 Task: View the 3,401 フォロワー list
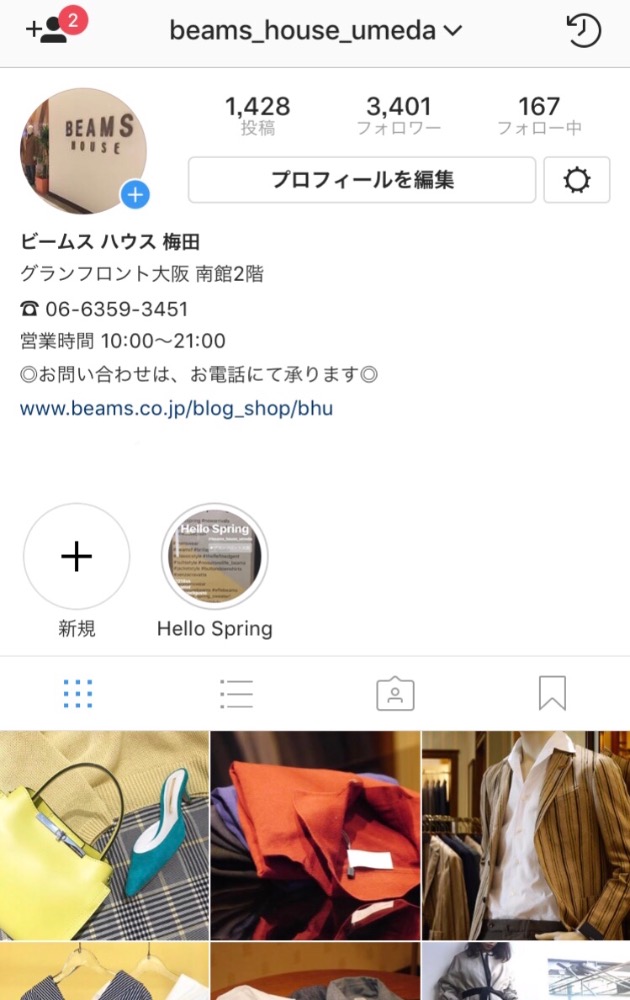[x=398, y=115]
